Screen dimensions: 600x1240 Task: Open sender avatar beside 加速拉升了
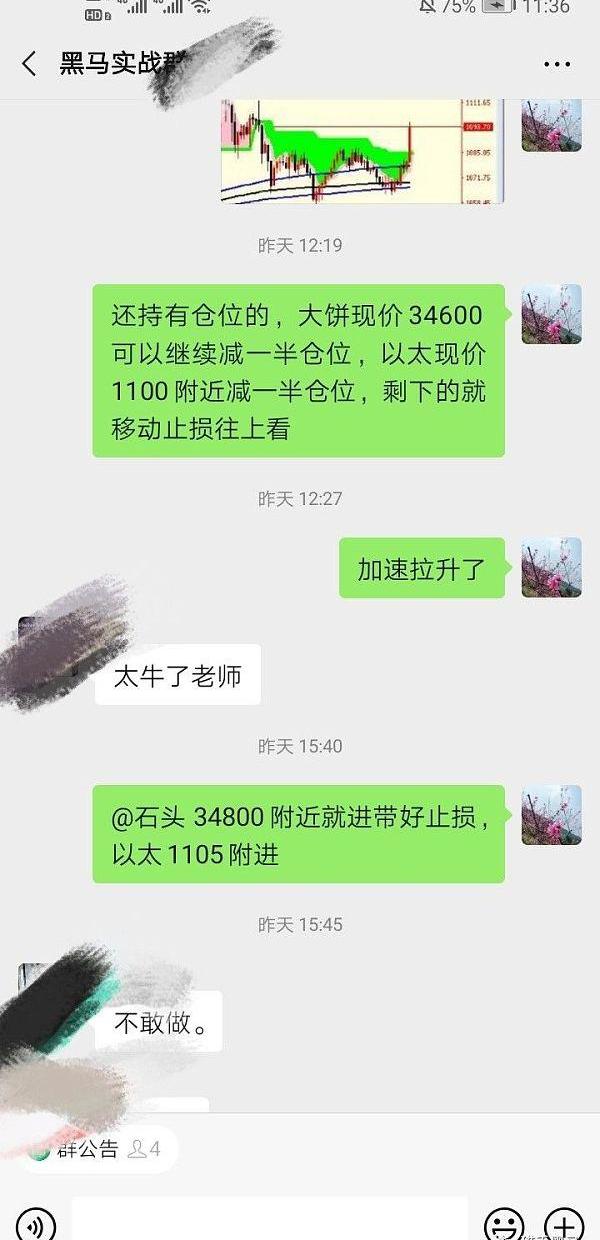coord(552,567)
